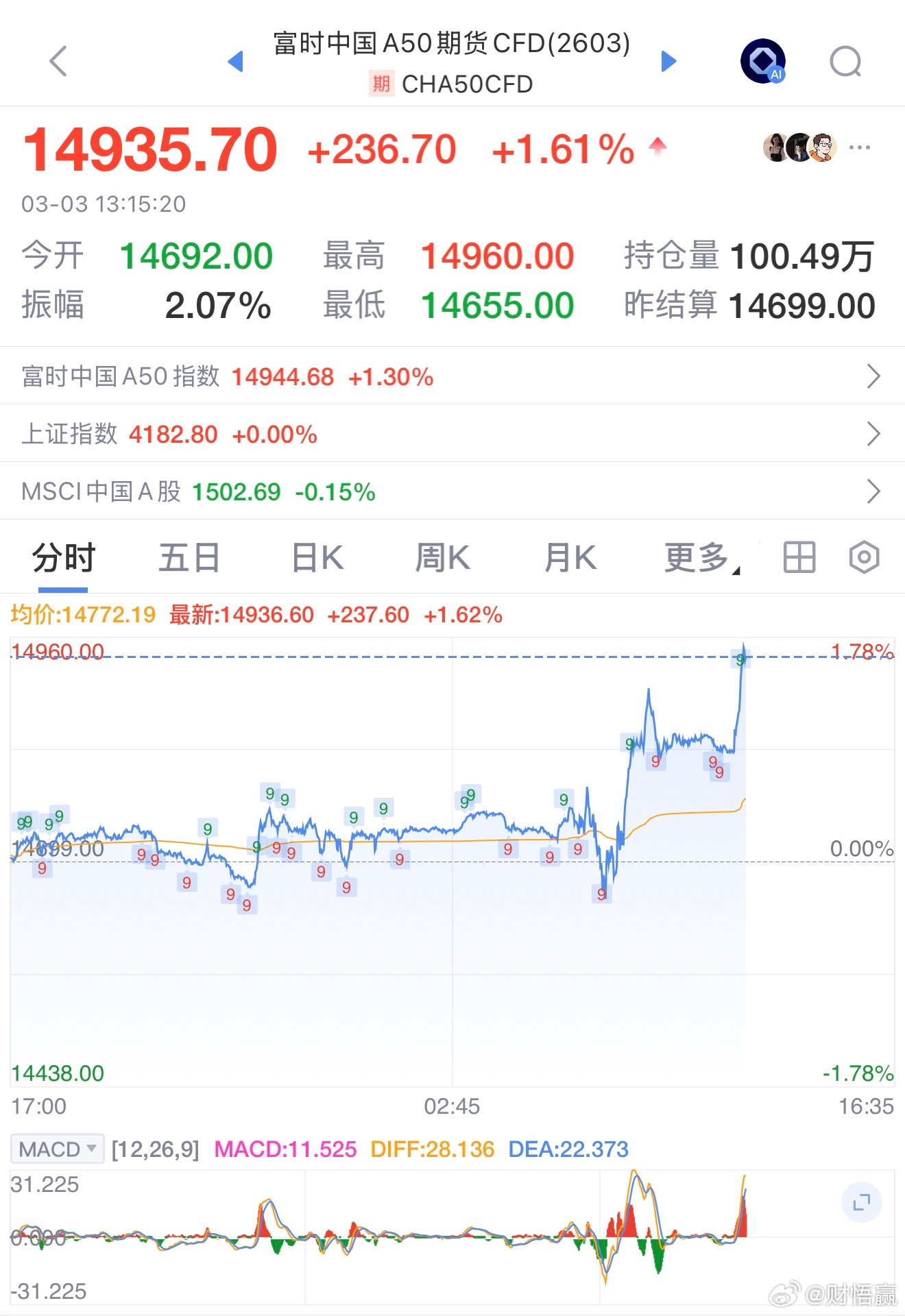Switch to the 周K tab
The image size is (905, 1316).
point(442,557)
